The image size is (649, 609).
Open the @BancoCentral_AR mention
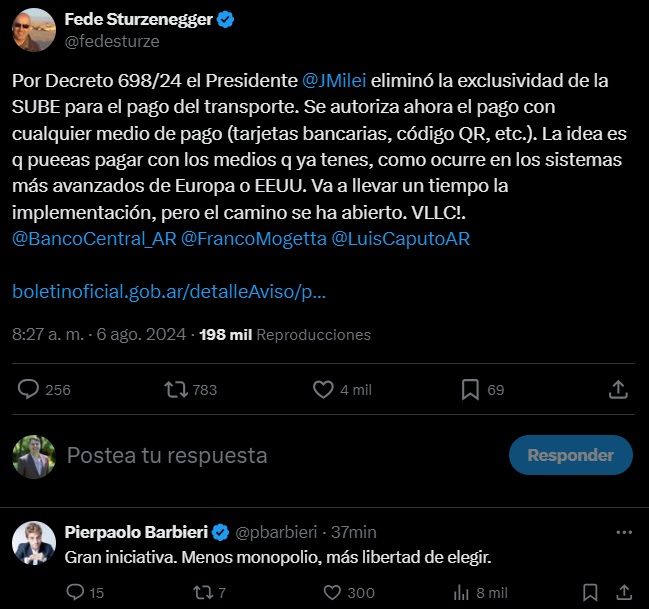point(93,239)
